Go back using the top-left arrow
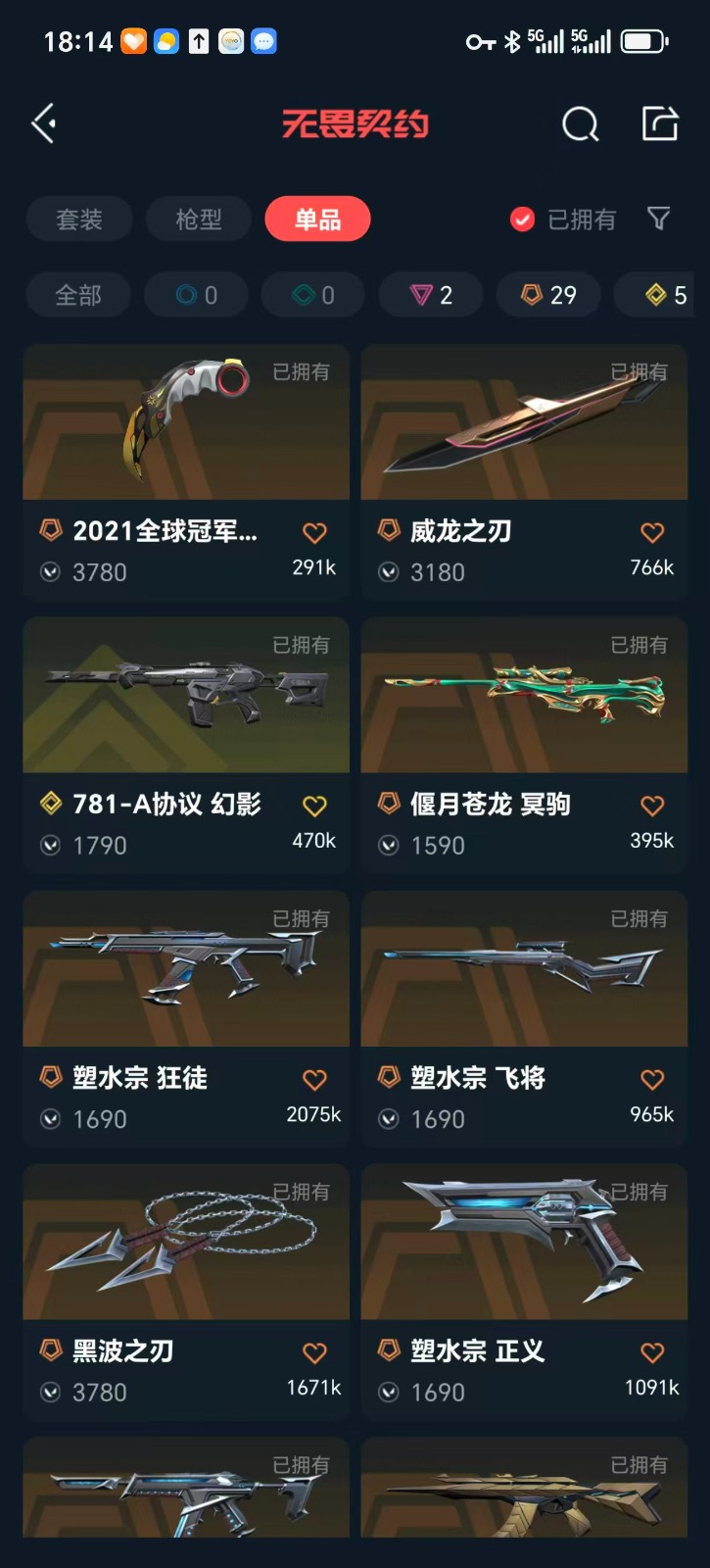The height and width of the screenshot is (1568, 710). click(x=44, y=123)
